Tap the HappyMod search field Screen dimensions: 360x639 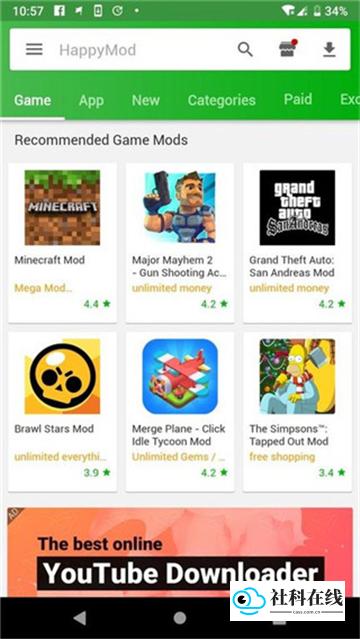[141, 50]
